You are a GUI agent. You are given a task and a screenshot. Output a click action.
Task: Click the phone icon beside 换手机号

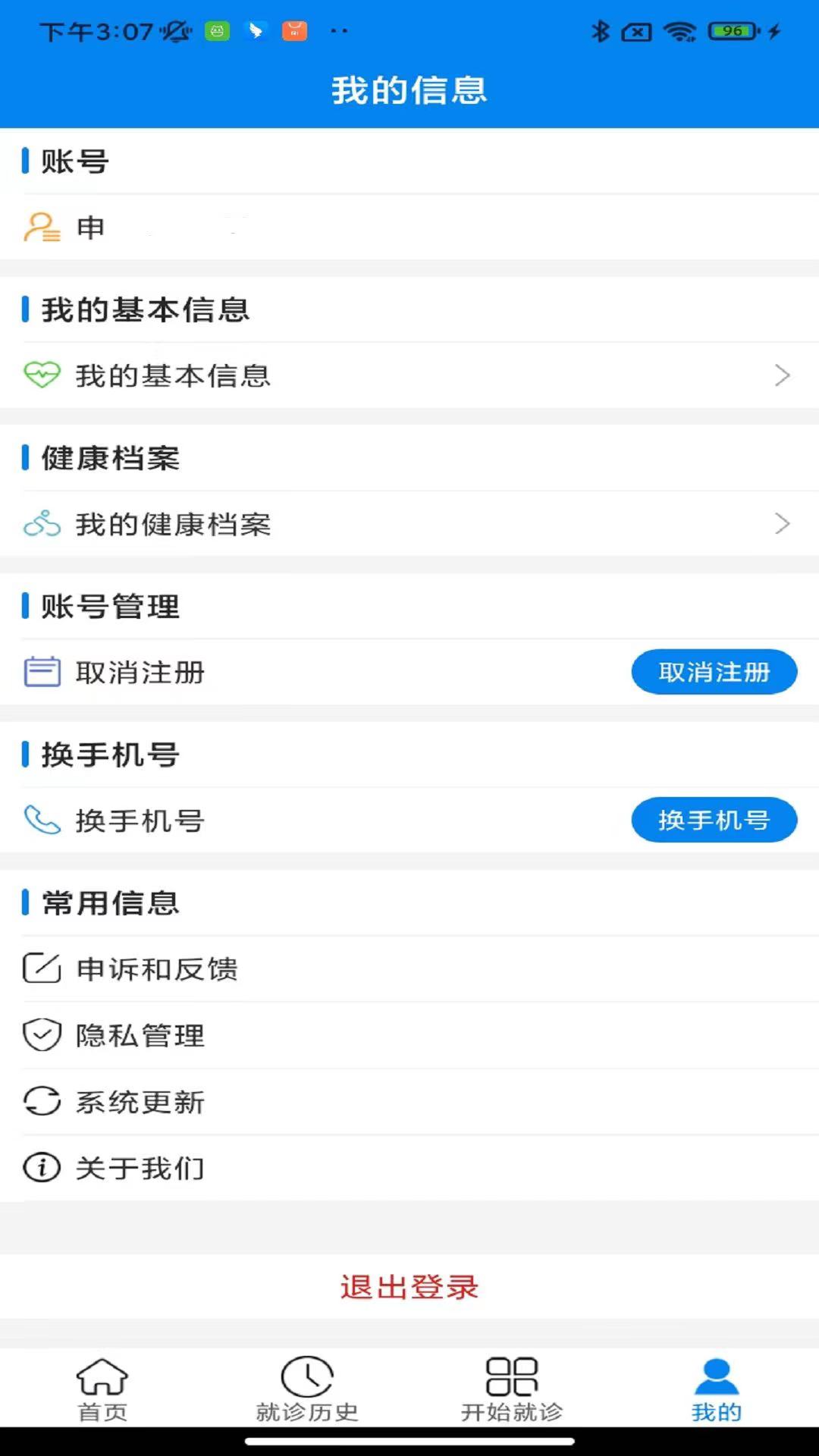pyautogui.click(x=43, y=820)
